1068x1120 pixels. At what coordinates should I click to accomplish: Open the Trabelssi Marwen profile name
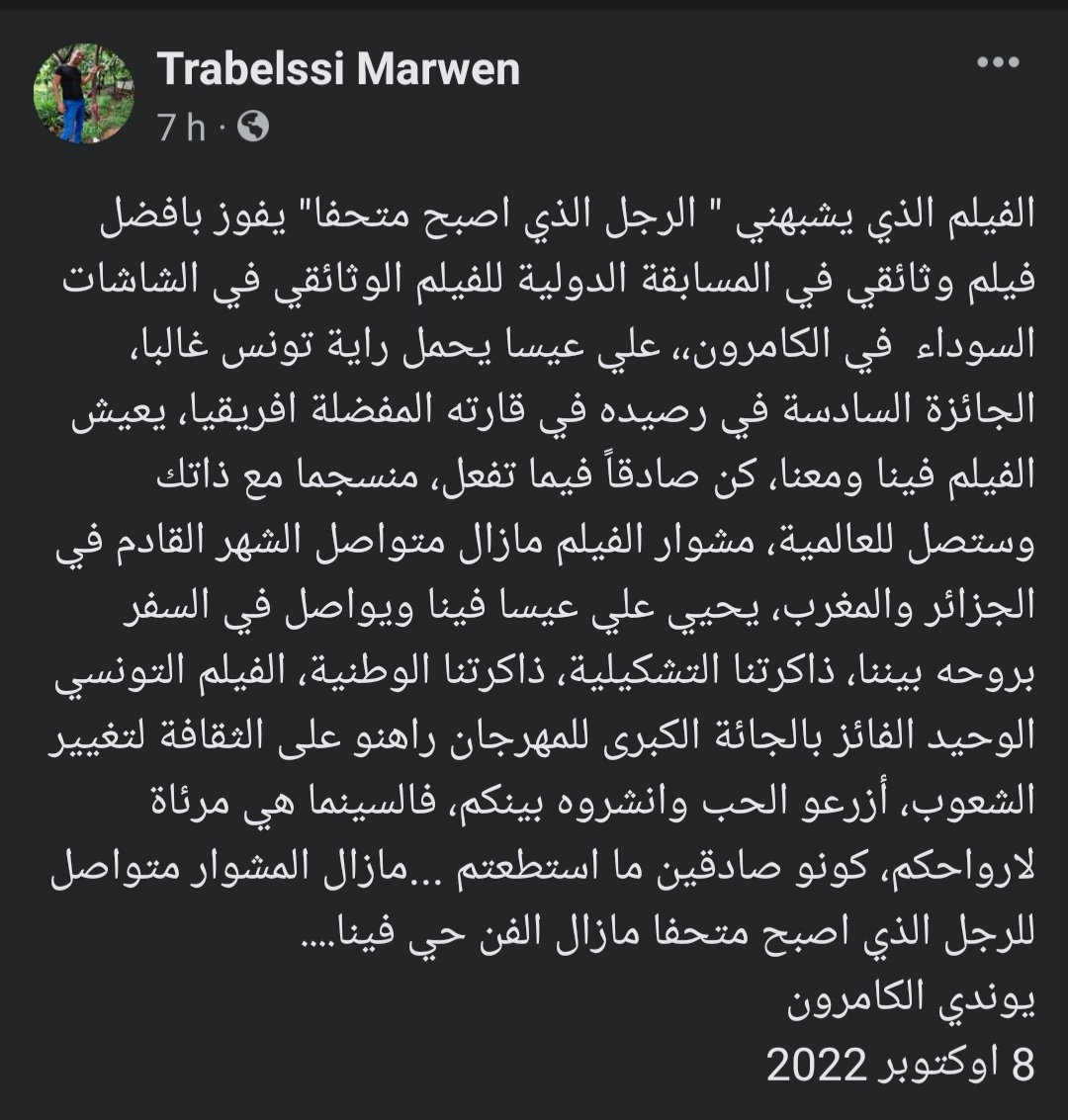(x=338, y=68)
